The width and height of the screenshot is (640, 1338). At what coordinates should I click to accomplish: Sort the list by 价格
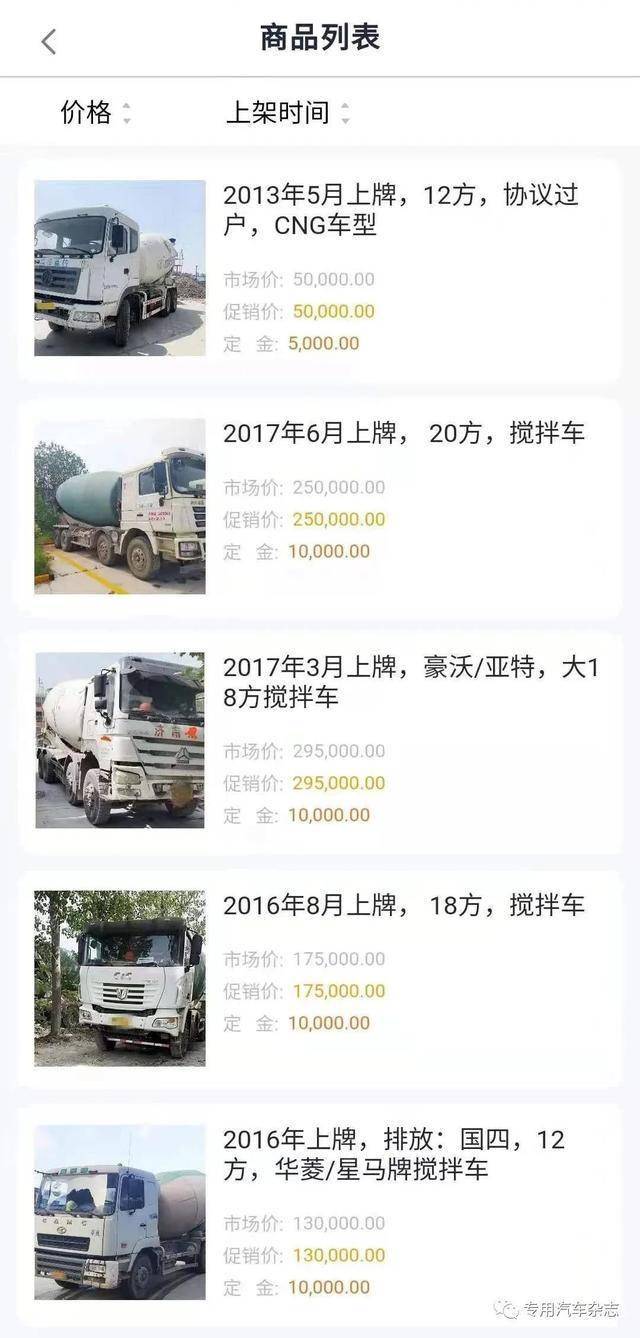(95, 113)
